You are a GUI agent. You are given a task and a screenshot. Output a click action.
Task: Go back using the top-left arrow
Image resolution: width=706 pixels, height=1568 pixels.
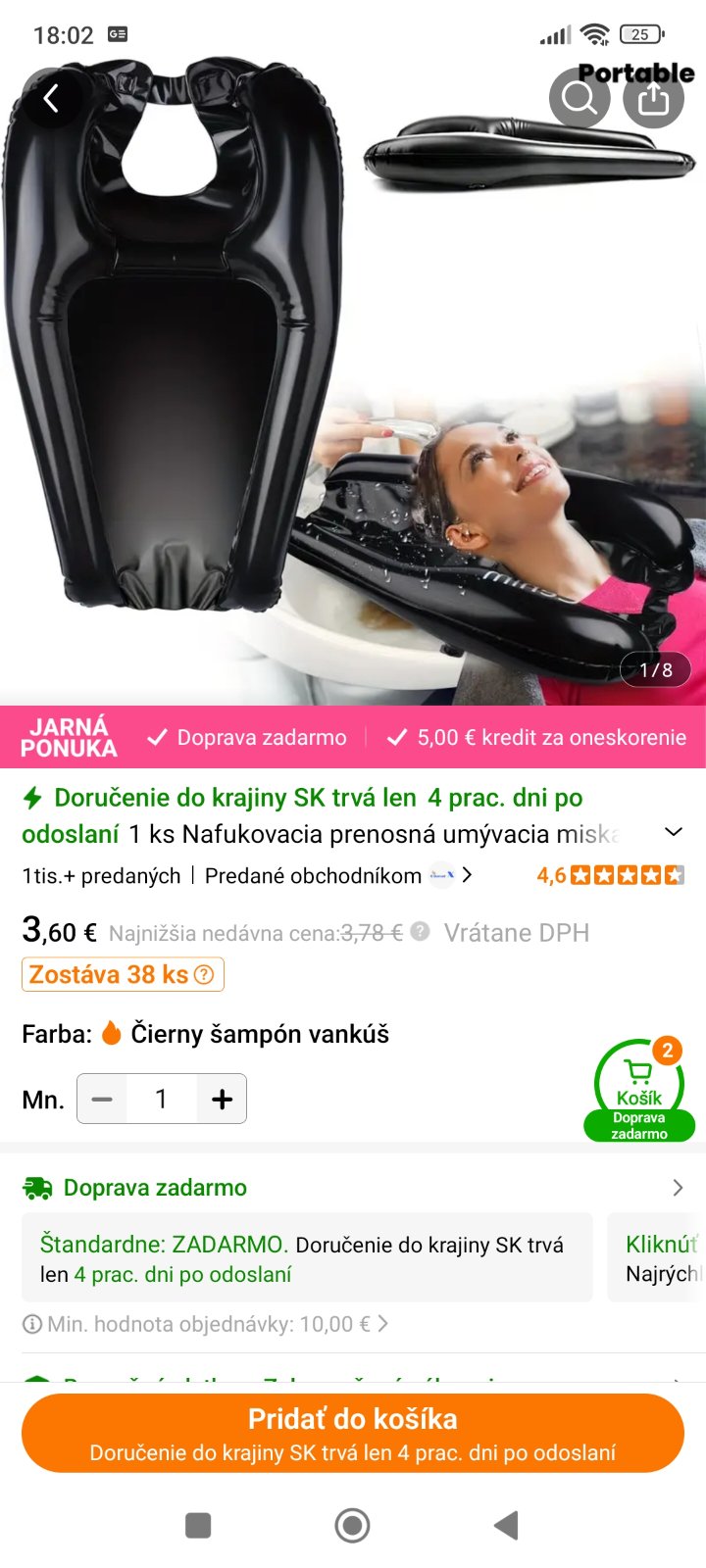[x=52, y=98]
